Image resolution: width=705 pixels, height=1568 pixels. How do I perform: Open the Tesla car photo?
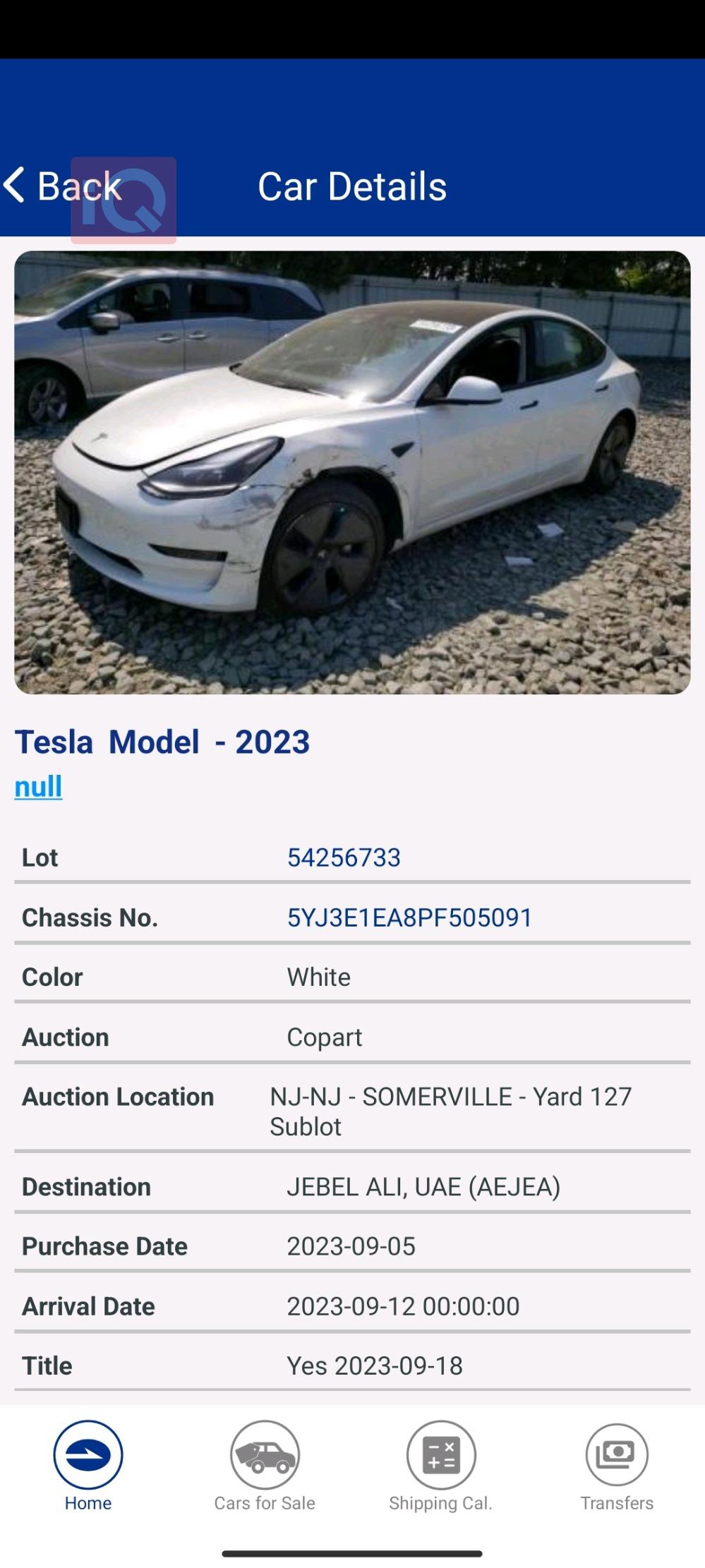[x=352, y=472]
